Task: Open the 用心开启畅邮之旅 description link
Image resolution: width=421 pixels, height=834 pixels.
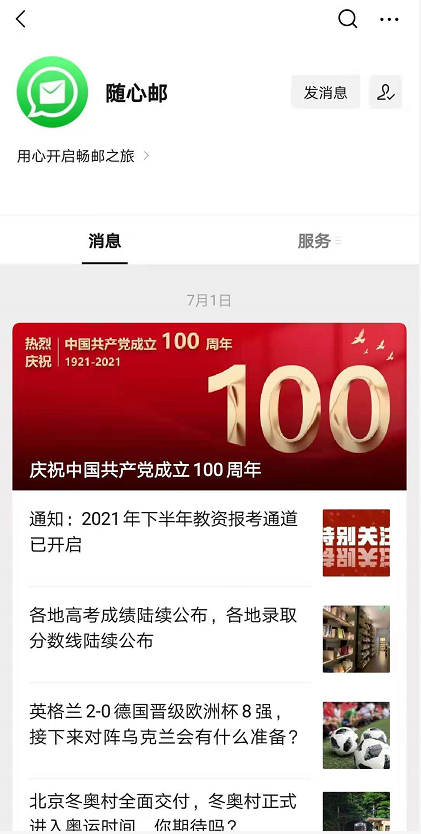Action: 83,156
